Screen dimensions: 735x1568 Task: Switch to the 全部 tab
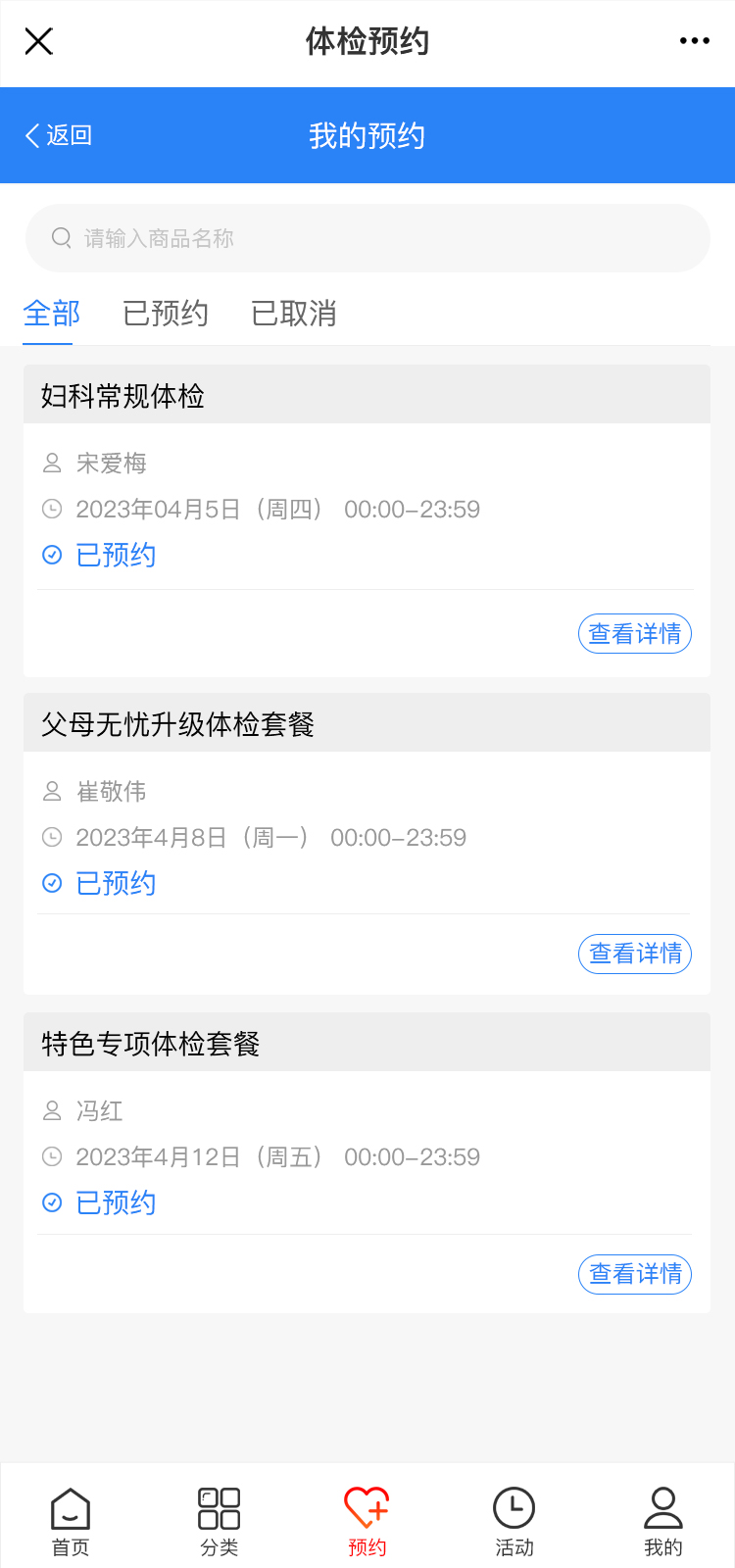click(51, 314)
